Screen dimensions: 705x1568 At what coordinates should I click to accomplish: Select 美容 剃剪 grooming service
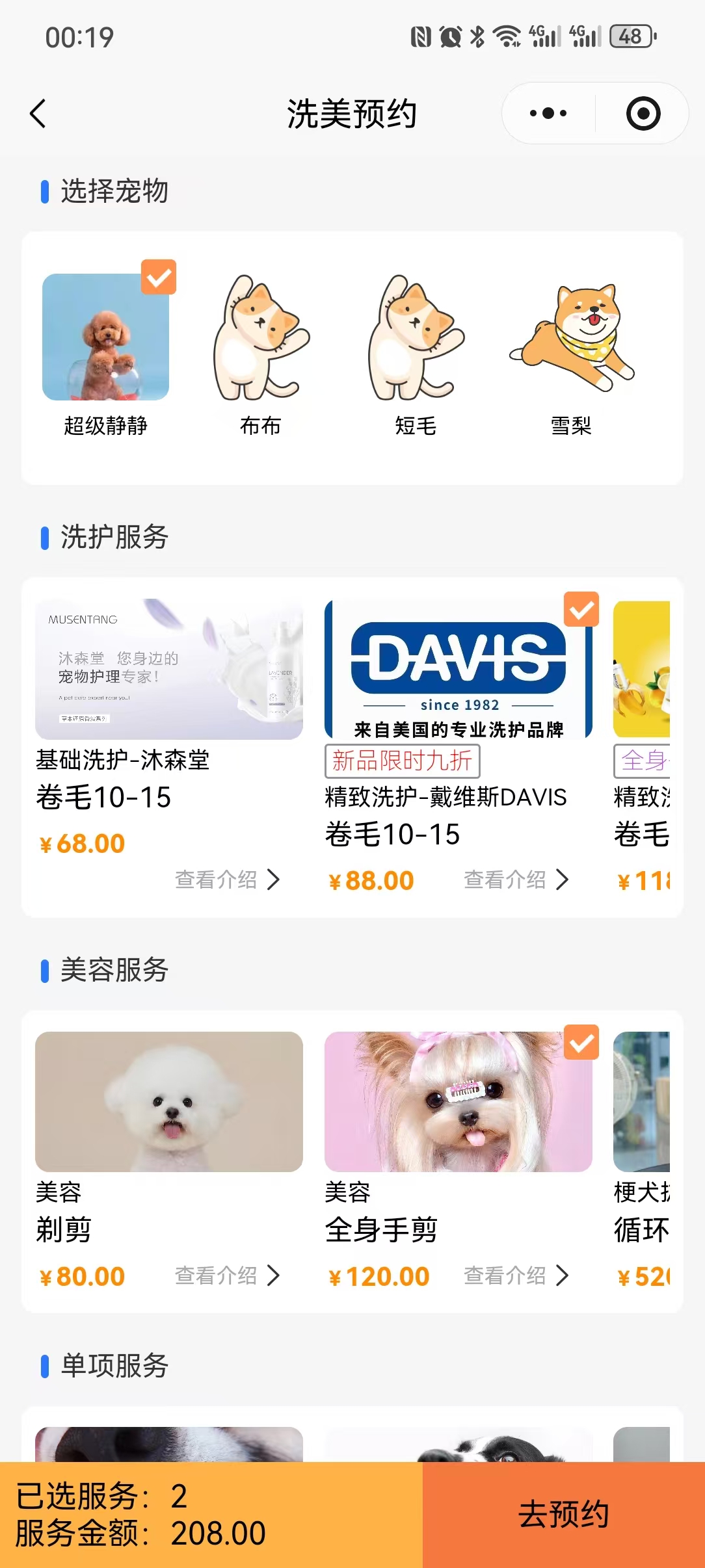168,1102
